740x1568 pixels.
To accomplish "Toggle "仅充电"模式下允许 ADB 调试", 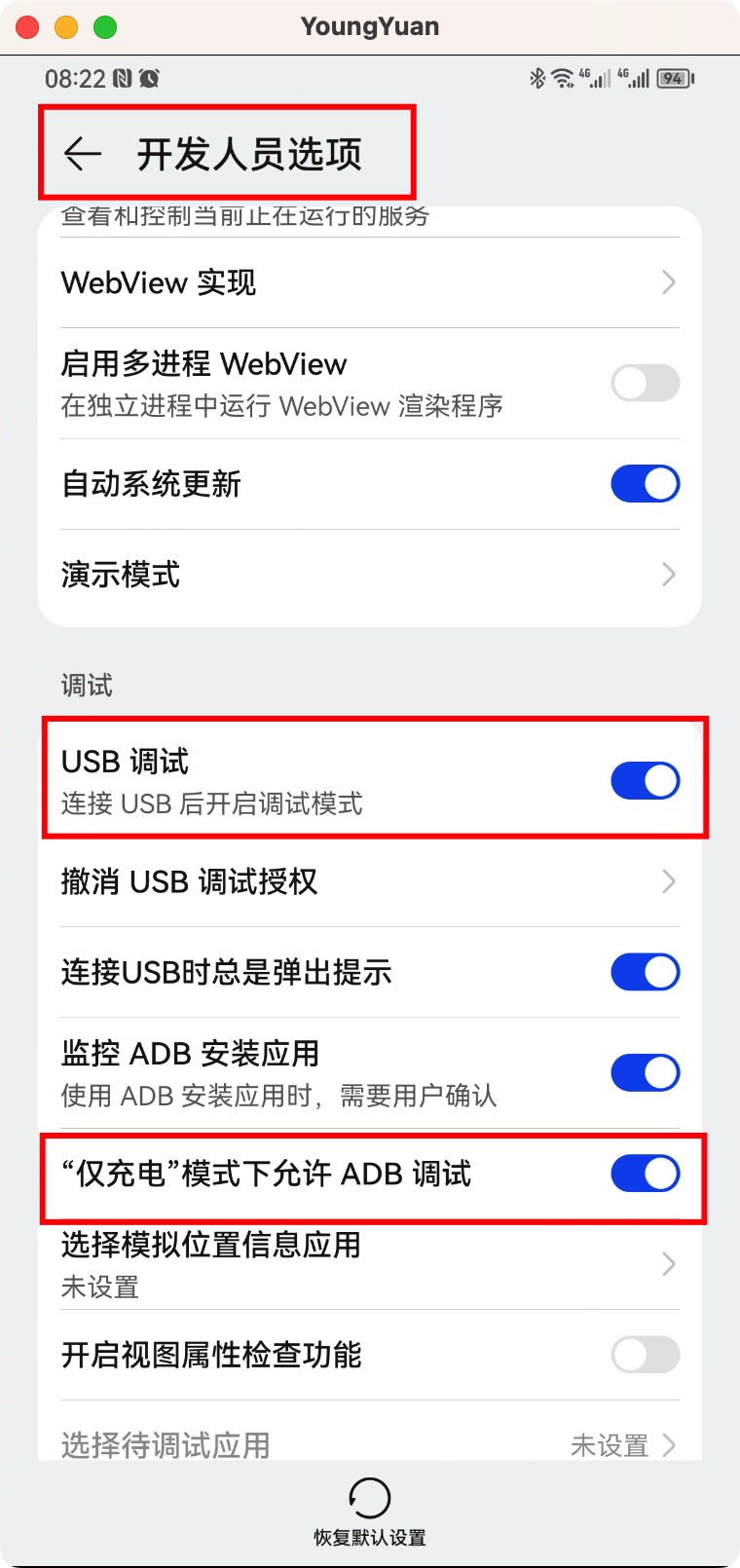I will (x=645, y=1174).
